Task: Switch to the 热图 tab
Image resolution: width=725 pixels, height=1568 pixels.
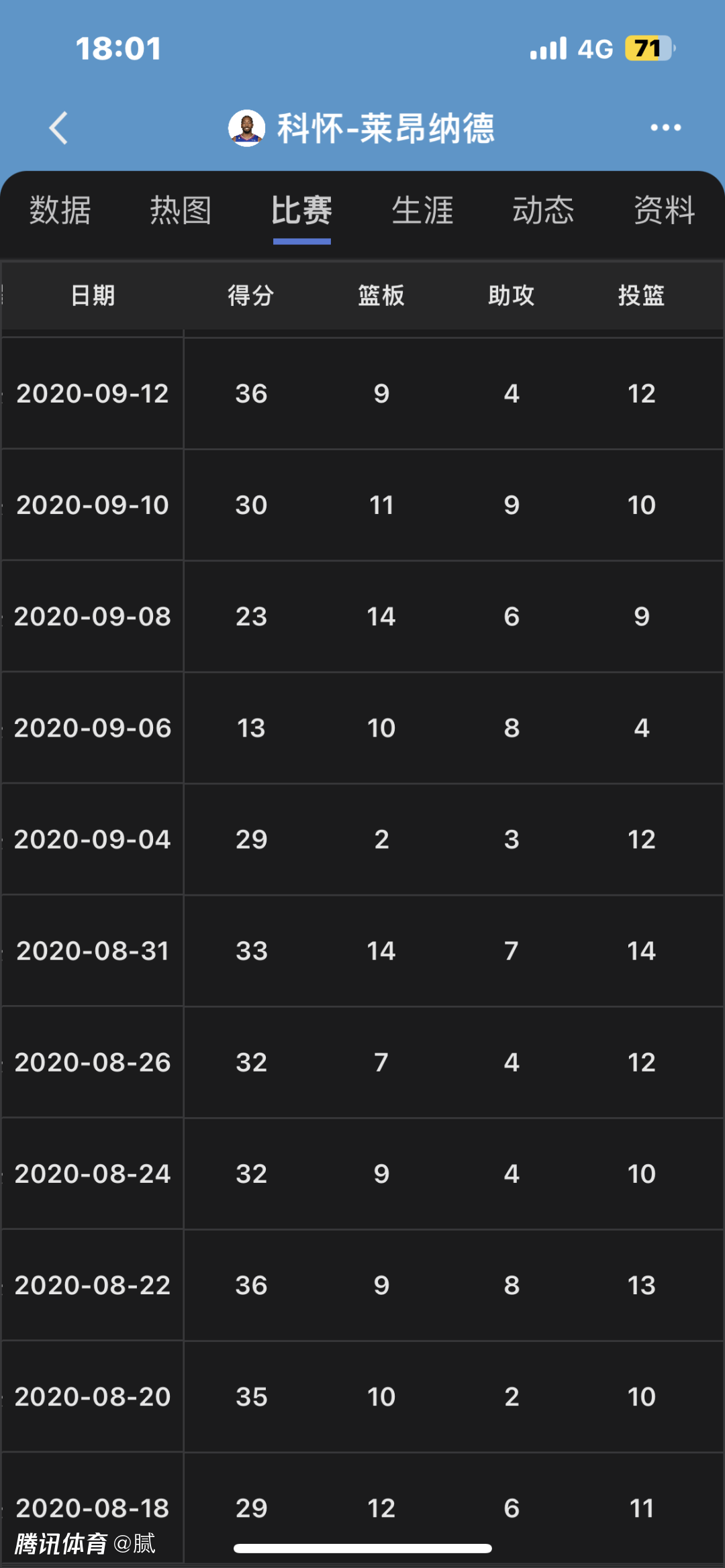Action: pyautogui.click(x=181, y=211)
